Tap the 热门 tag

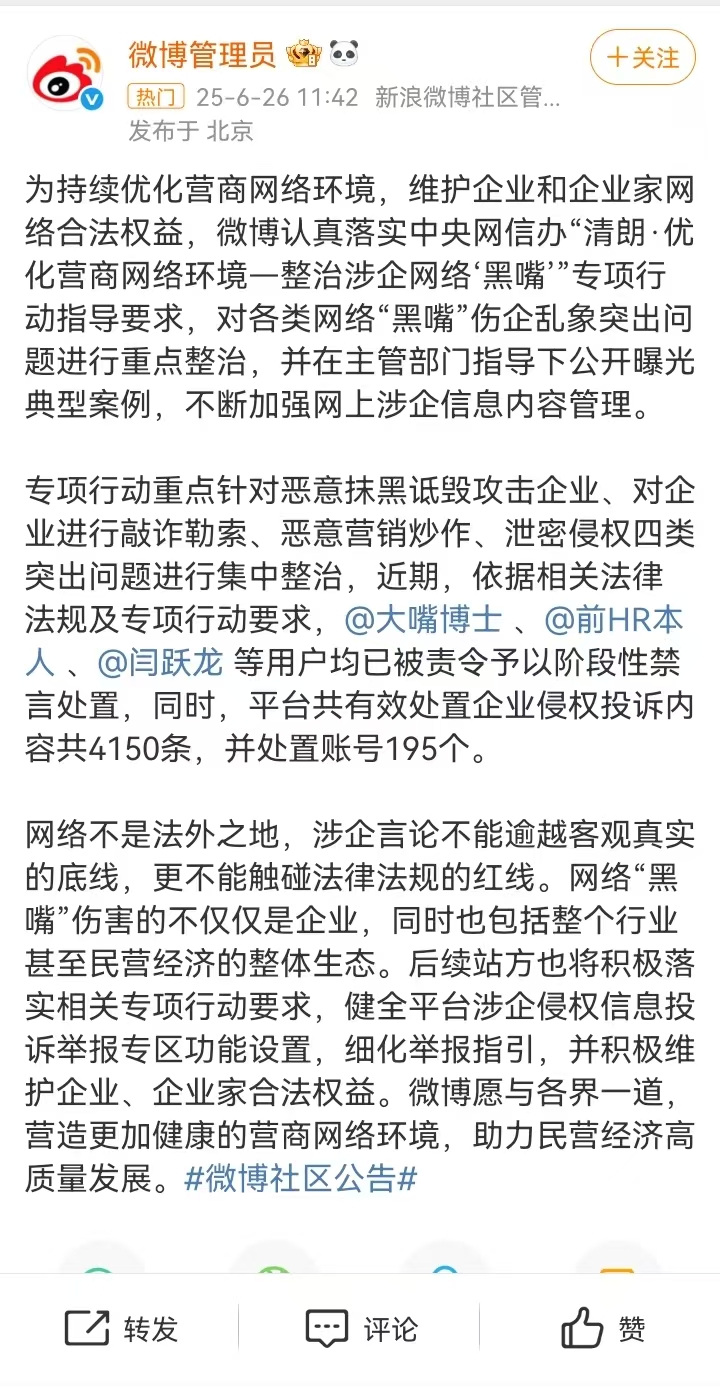(156, 98)
